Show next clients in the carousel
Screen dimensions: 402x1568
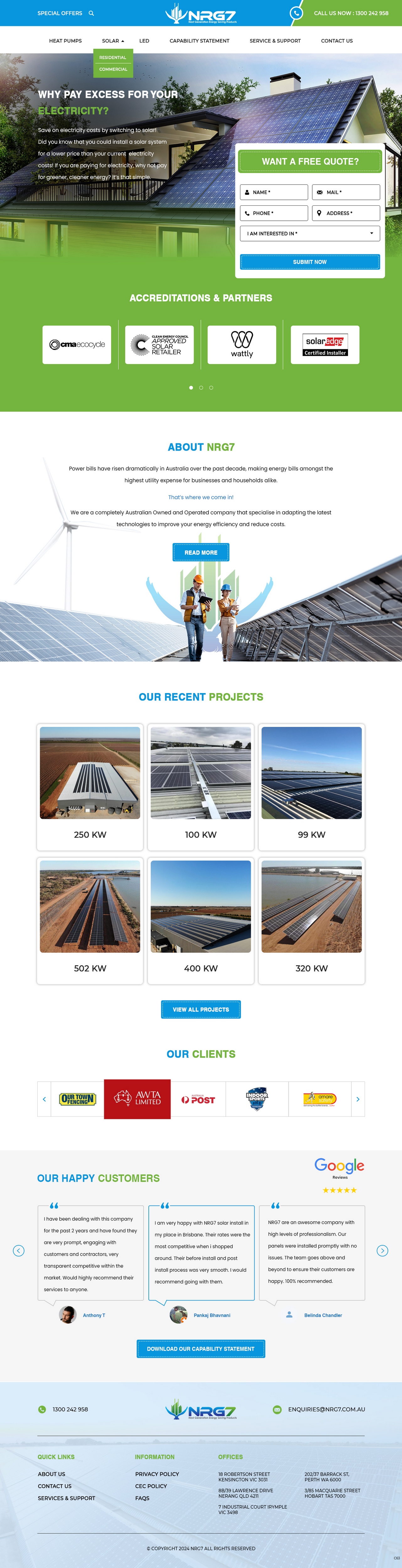357,1099
